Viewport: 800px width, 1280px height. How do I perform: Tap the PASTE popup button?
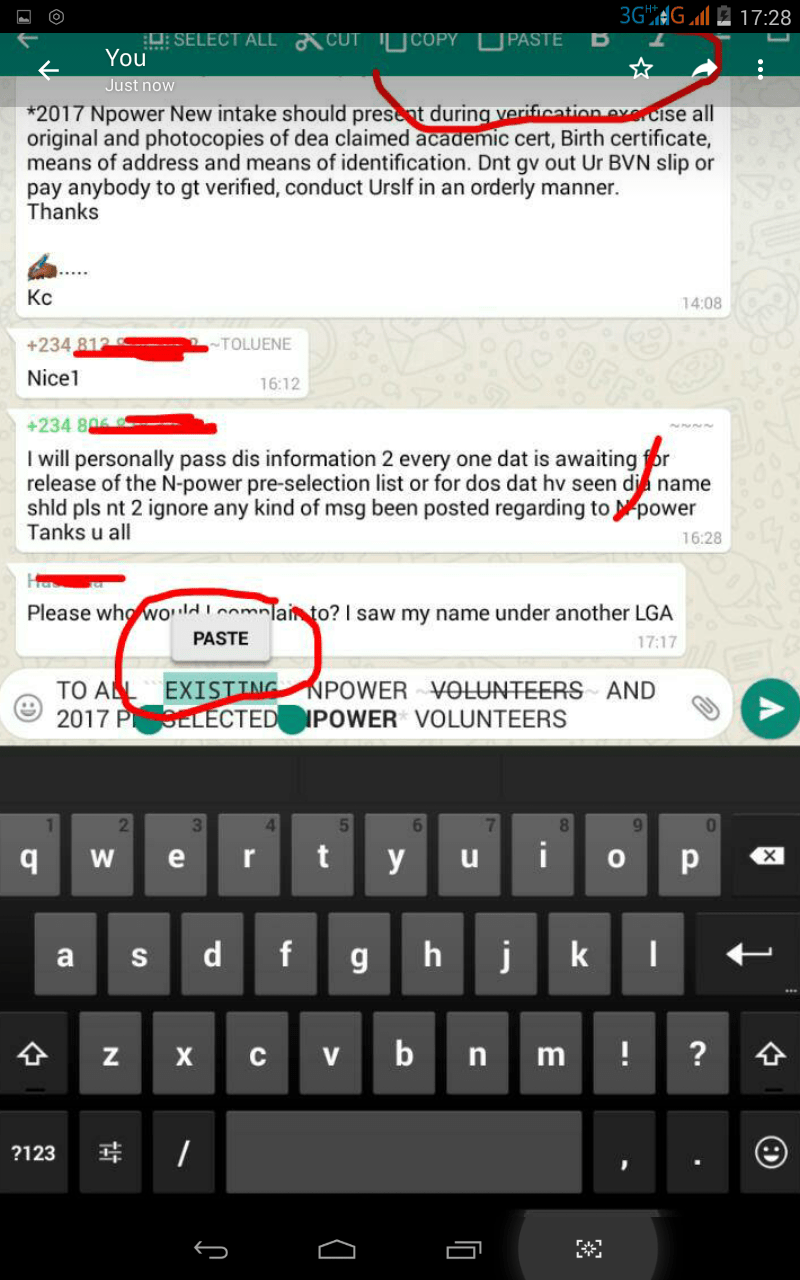point(220,638)
